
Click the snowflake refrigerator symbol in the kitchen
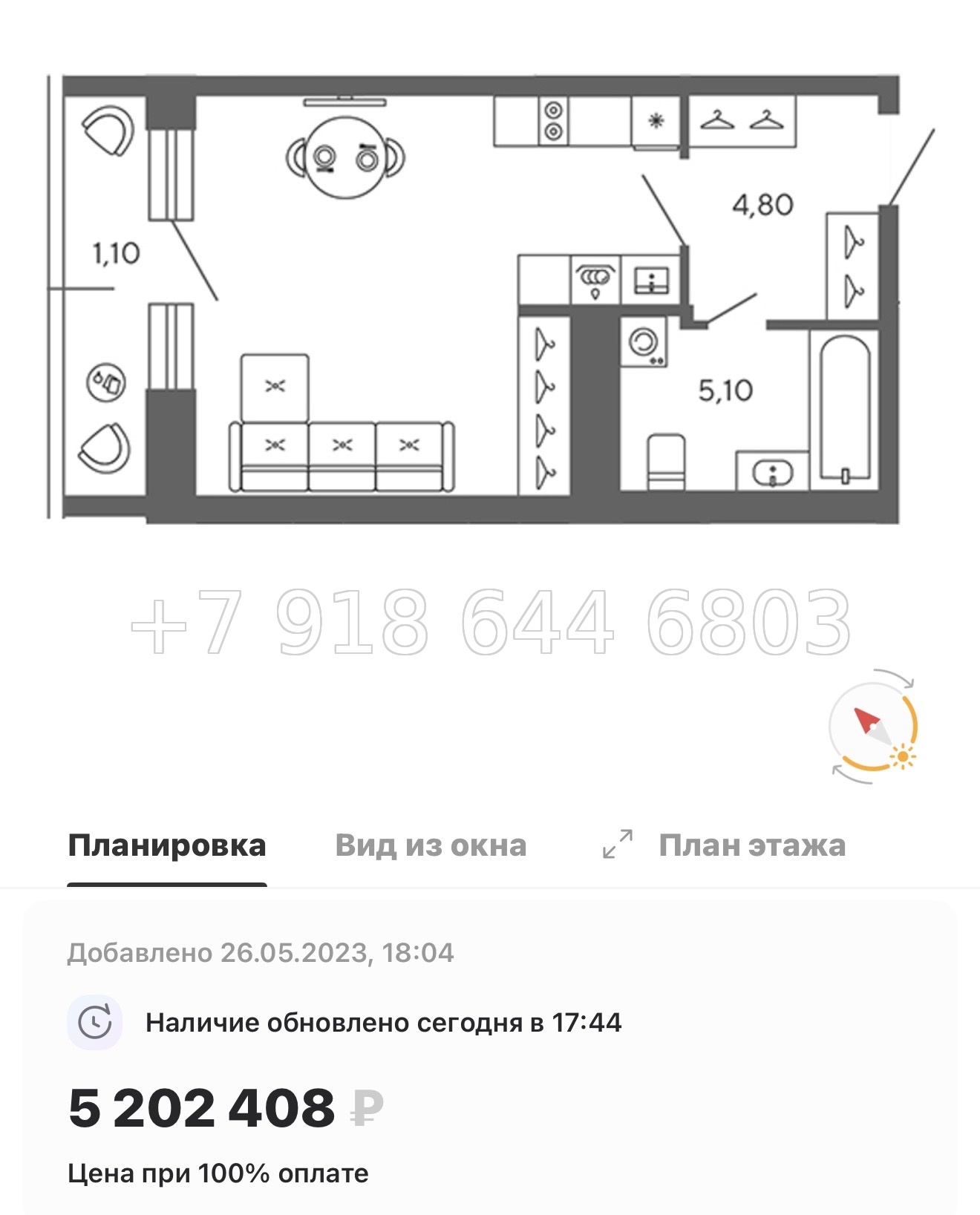656,120
